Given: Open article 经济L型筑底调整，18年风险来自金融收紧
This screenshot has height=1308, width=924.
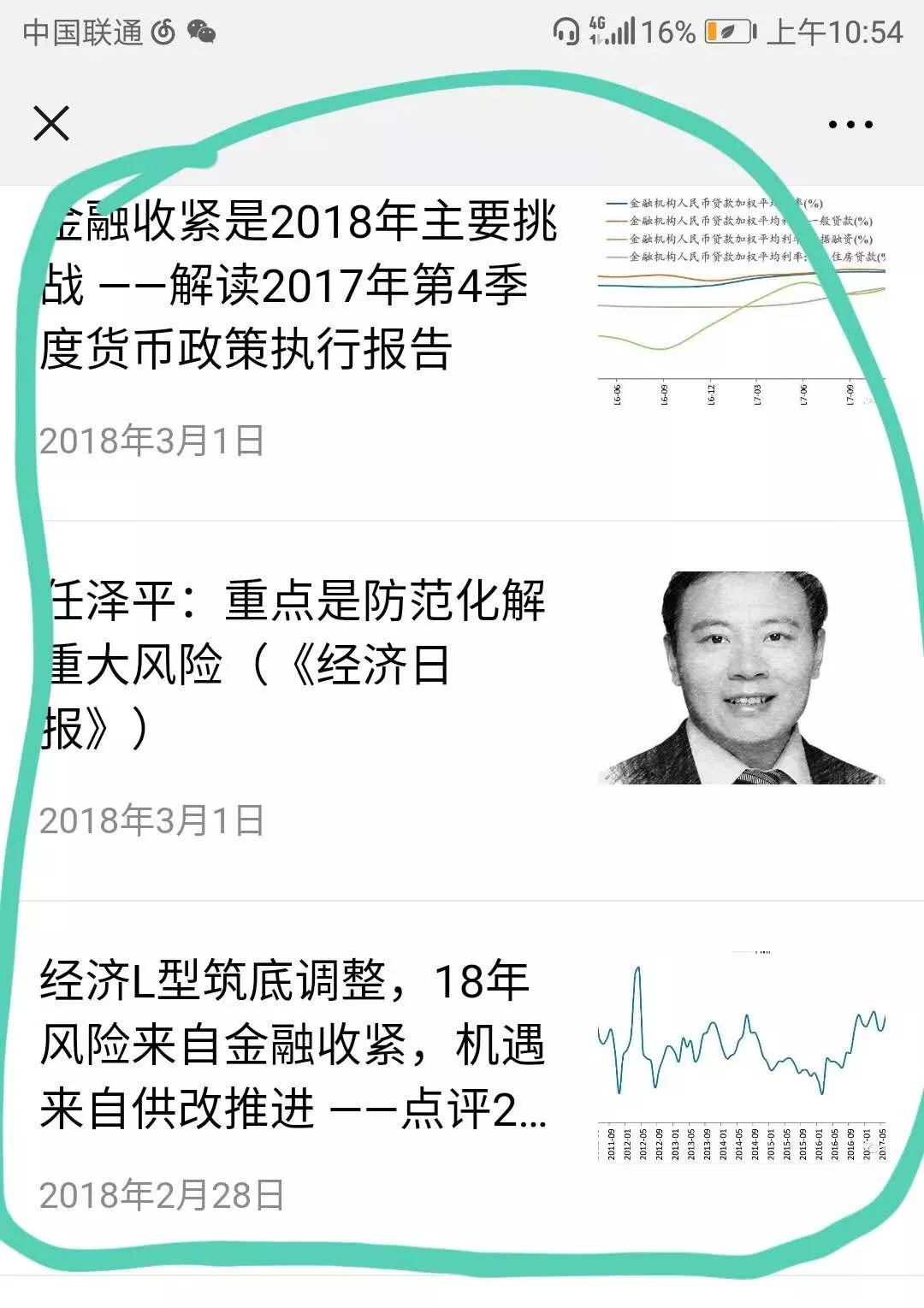Looking at the screenshot, I should pyautogui.click(x=293, y=1045).
